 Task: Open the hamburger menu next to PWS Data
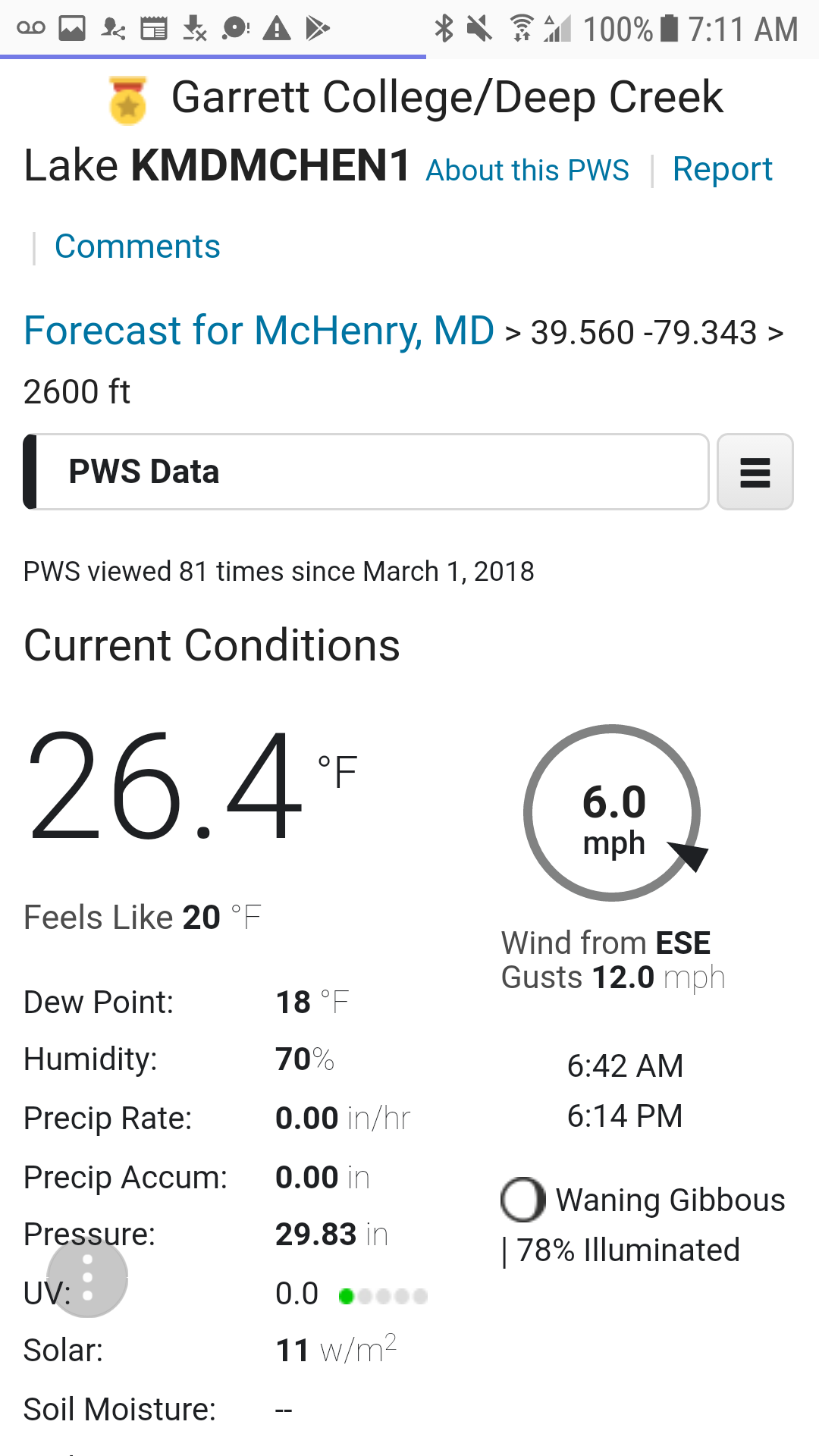click(x=755, y=472)
